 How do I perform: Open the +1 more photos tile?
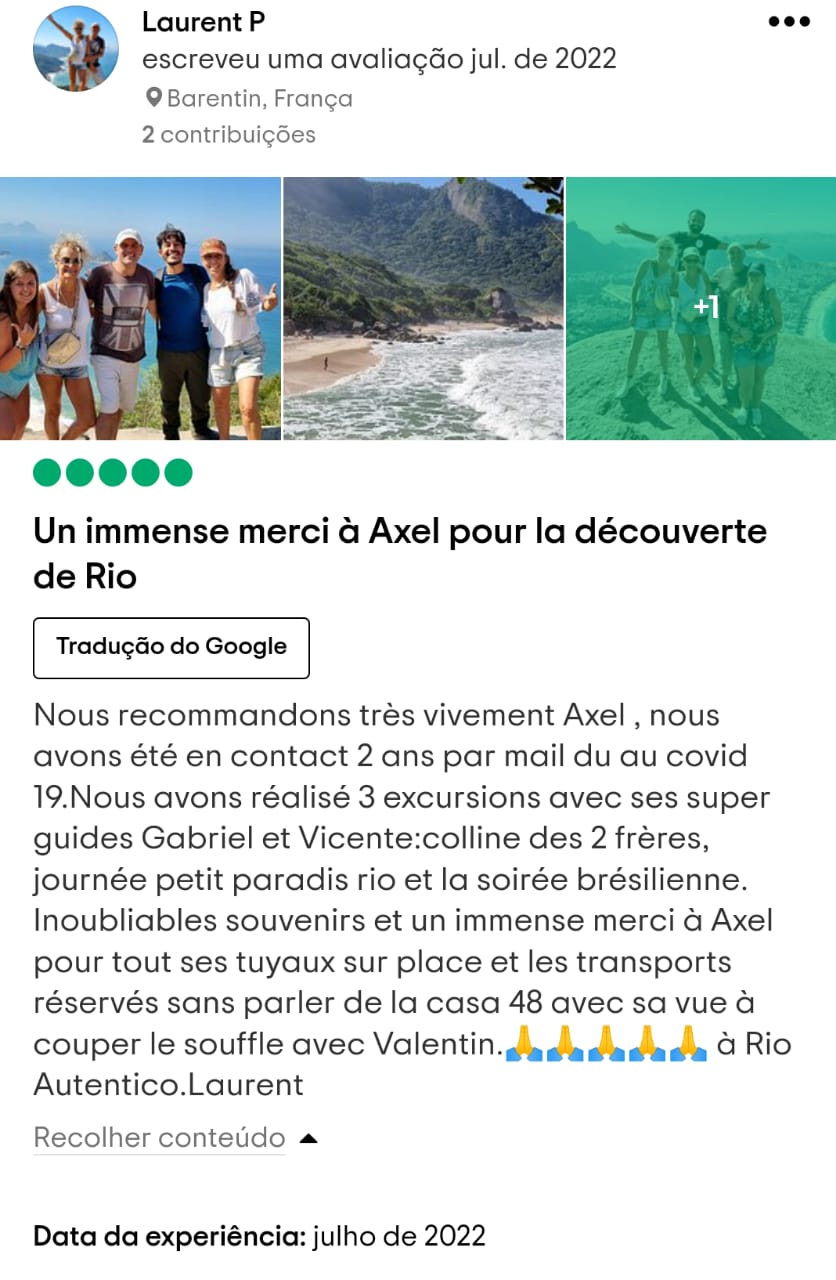coord(701,309)
